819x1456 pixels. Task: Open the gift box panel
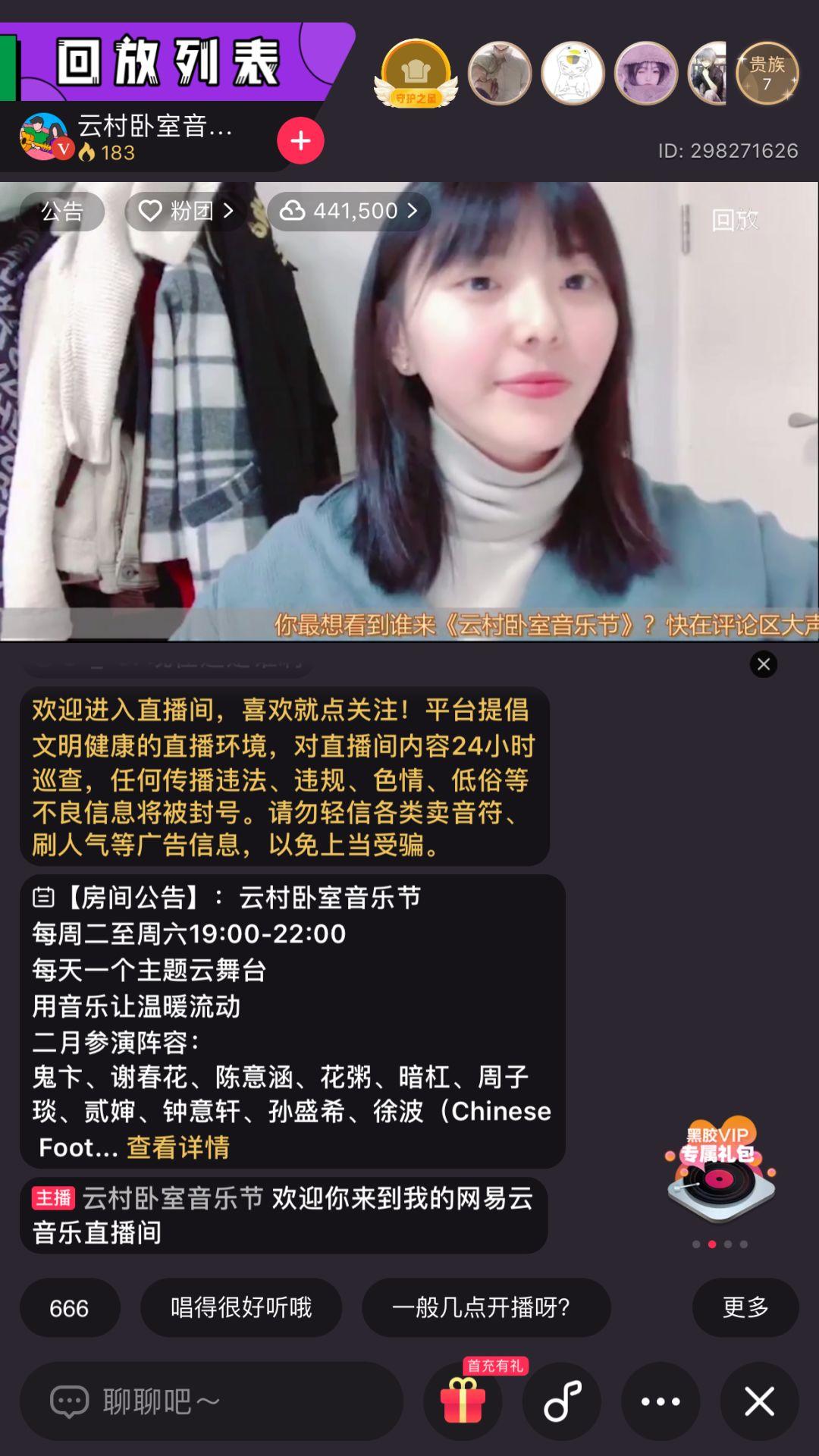(x=463, y=1401)
